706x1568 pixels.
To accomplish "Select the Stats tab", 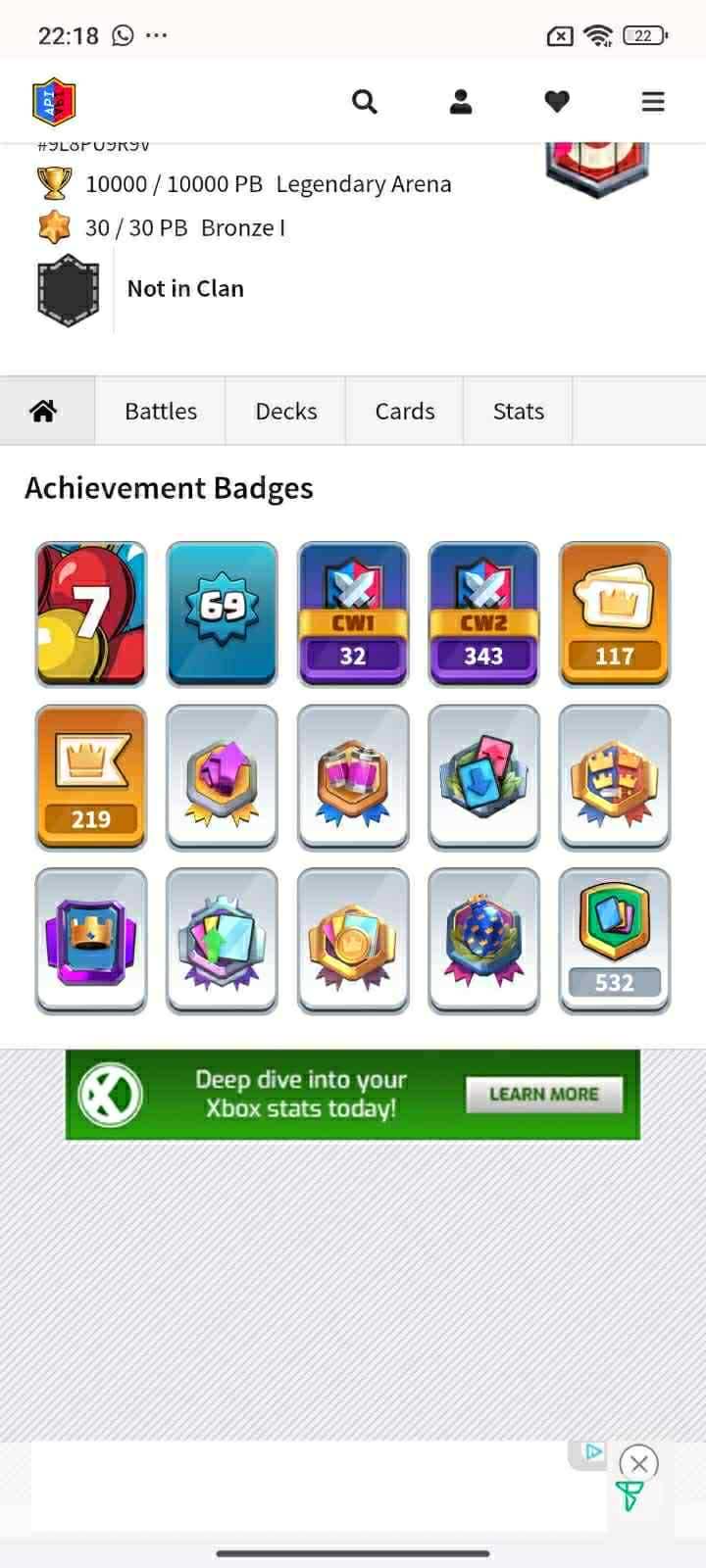I will (519, 412).
